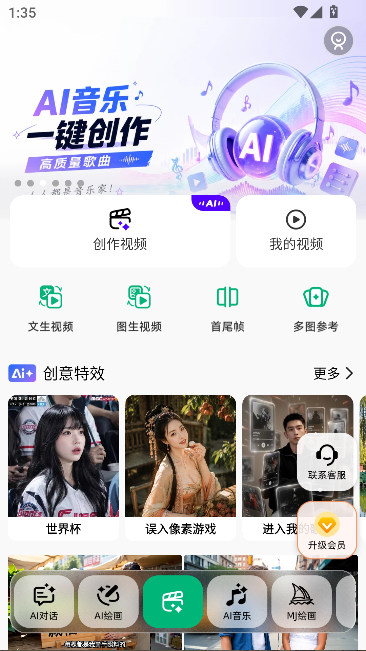Contact support via 联系客服

tap(327, 462)
